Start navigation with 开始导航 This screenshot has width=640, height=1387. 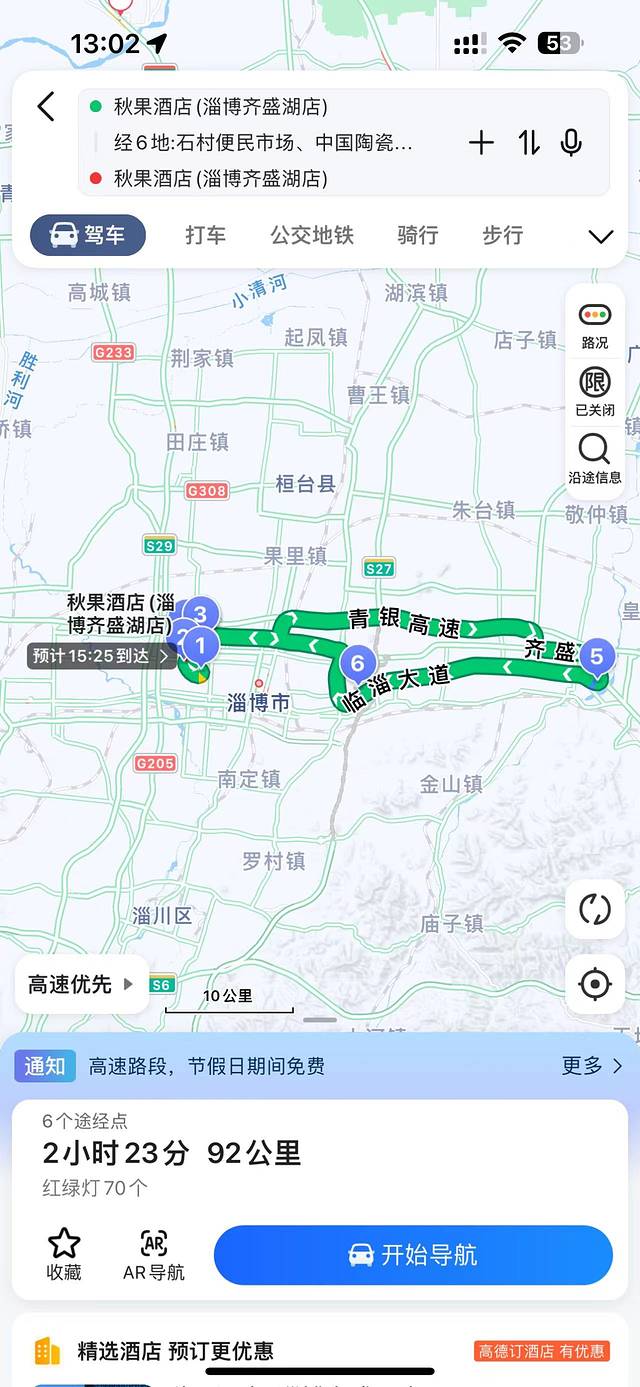(413, 1255)
